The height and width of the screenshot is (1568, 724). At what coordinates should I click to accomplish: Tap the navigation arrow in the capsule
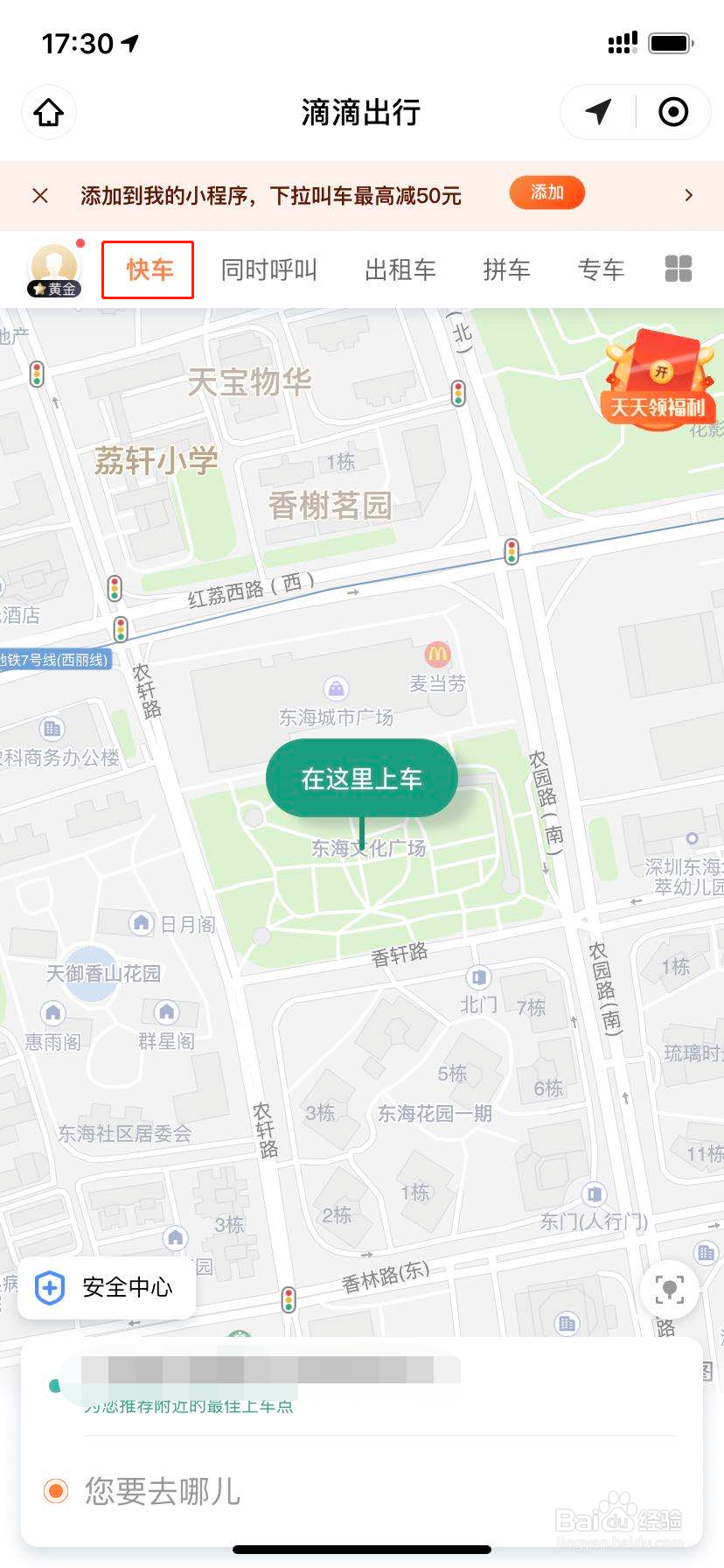tap(597, 112)
